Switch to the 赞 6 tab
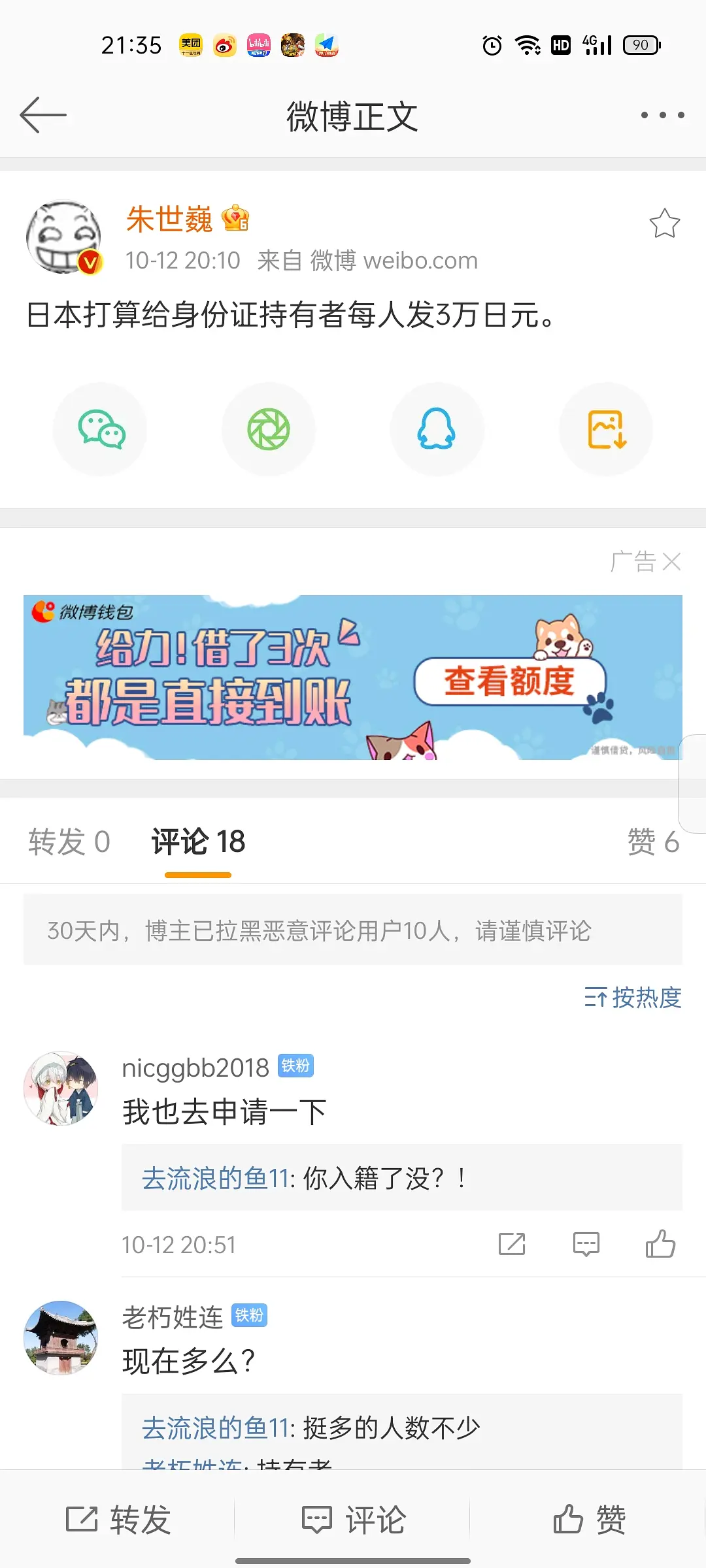 tap(652, 841)
